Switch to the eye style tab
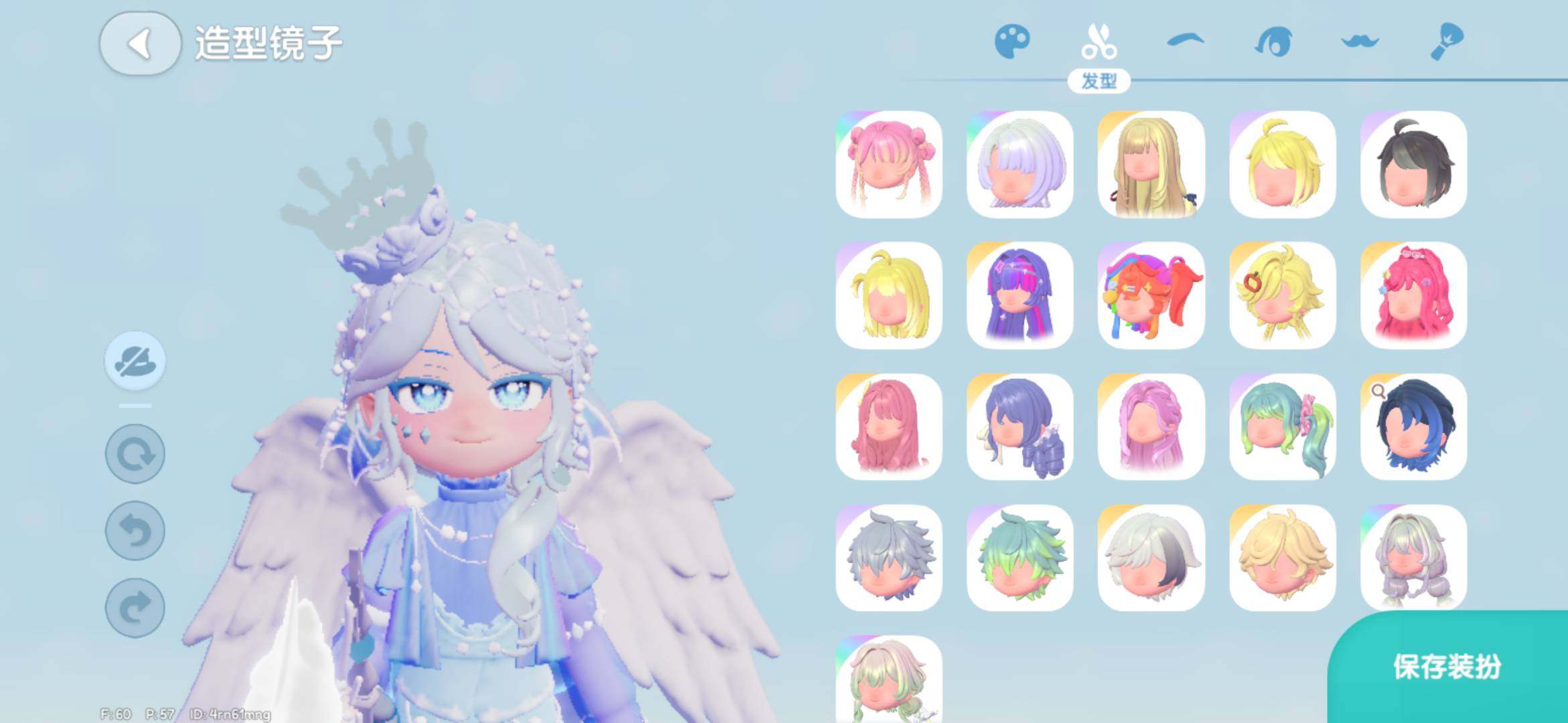 pos(1272,42)
